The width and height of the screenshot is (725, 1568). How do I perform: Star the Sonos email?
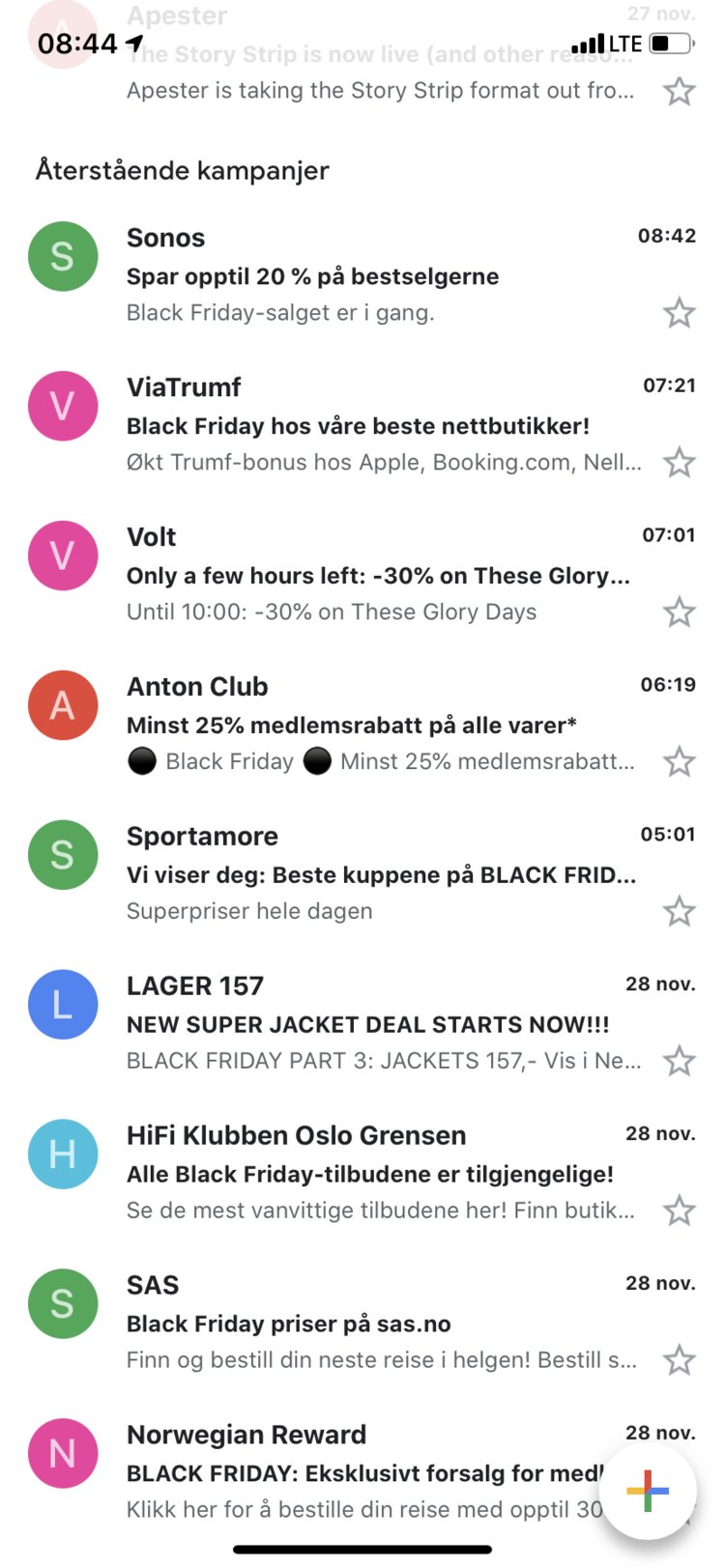point(680,313)
